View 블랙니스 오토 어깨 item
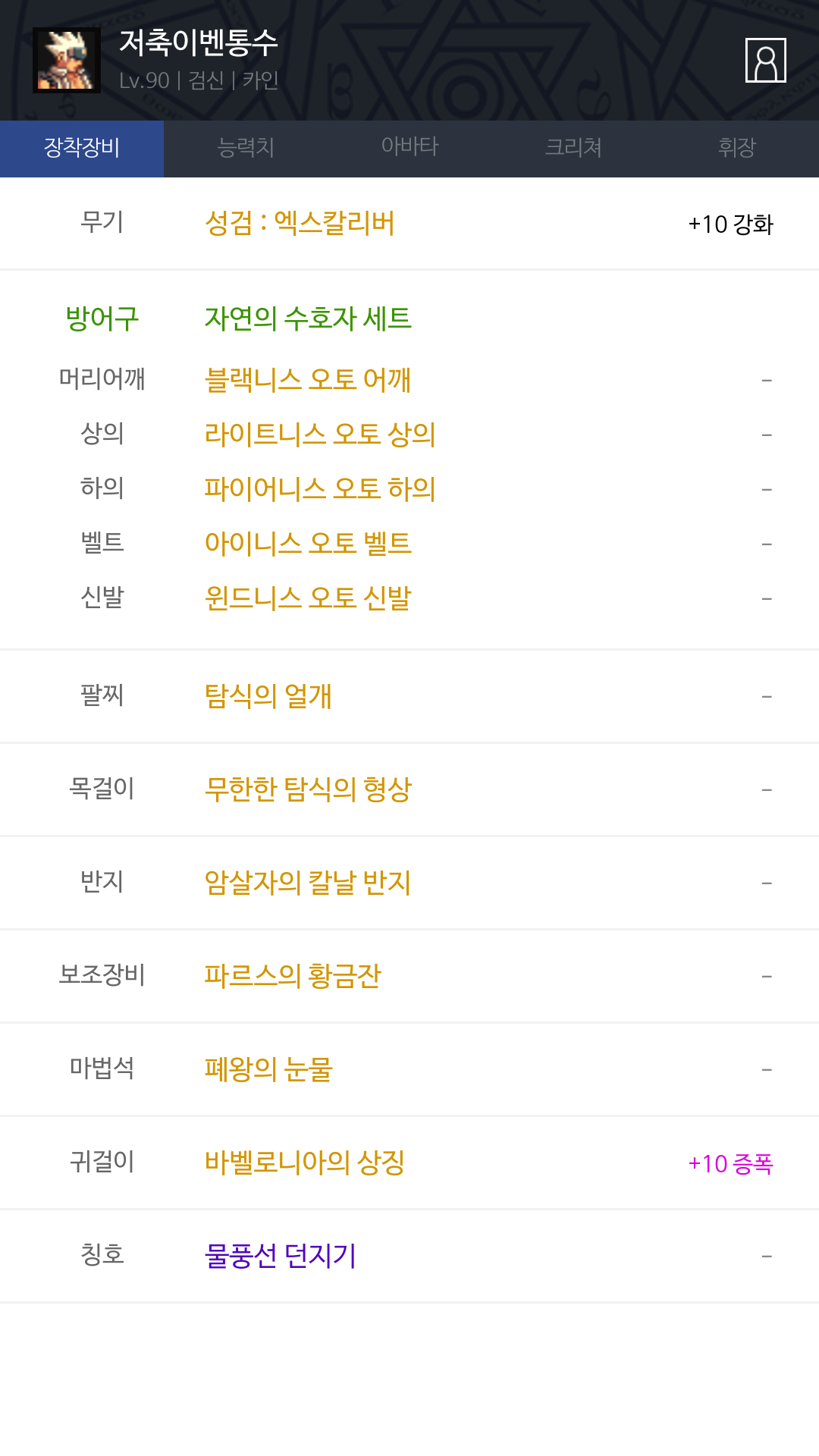The width and height of the screenshot is (819, 1456). [308, 379]
